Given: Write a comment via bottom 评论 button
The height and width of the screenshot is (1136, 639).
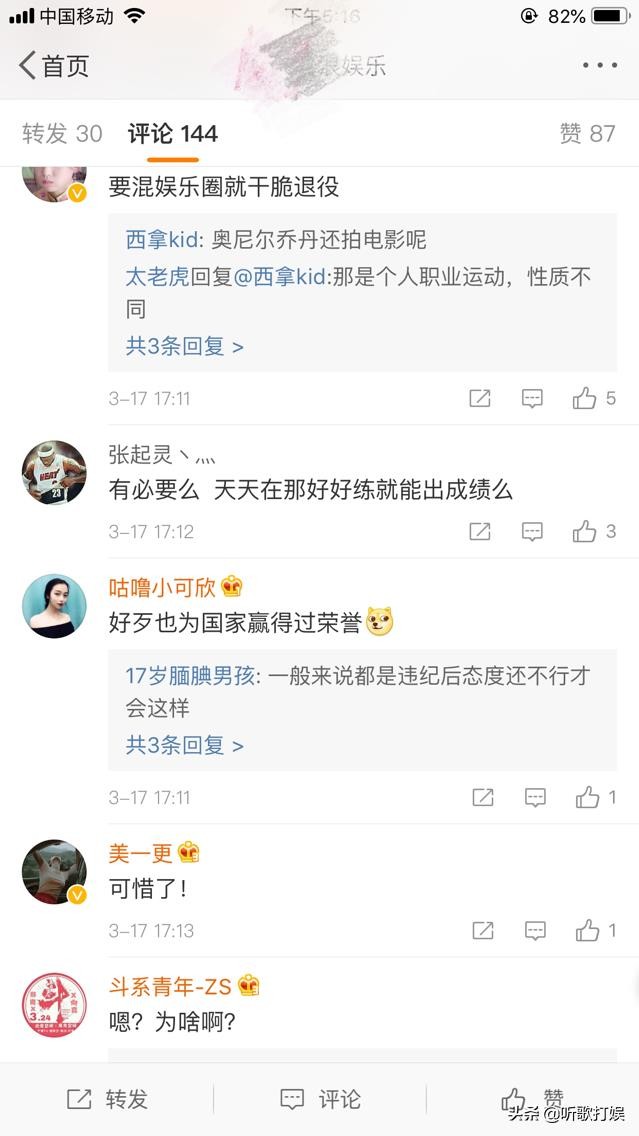Looking at the screenshot, I should tap(320, 1099).
